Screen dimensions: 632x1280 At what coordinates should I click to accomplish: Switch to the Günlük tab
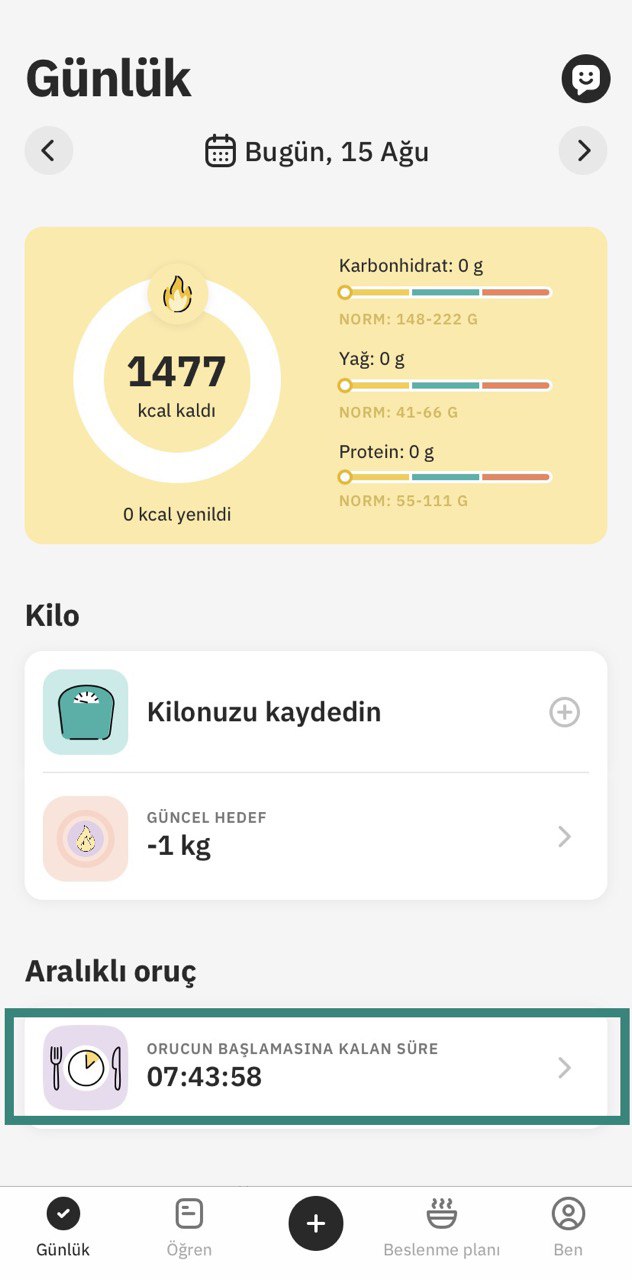63,1228
